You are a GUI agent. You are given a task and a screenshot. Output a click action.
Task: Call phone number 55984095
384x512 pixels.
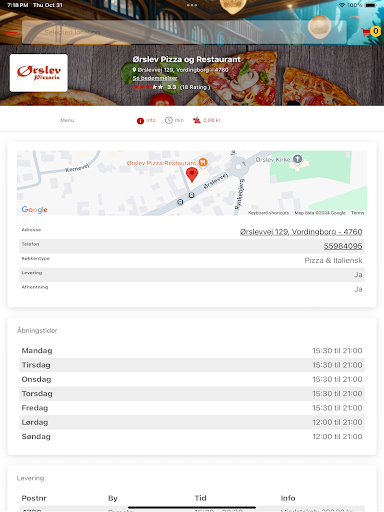click(343, 246)
